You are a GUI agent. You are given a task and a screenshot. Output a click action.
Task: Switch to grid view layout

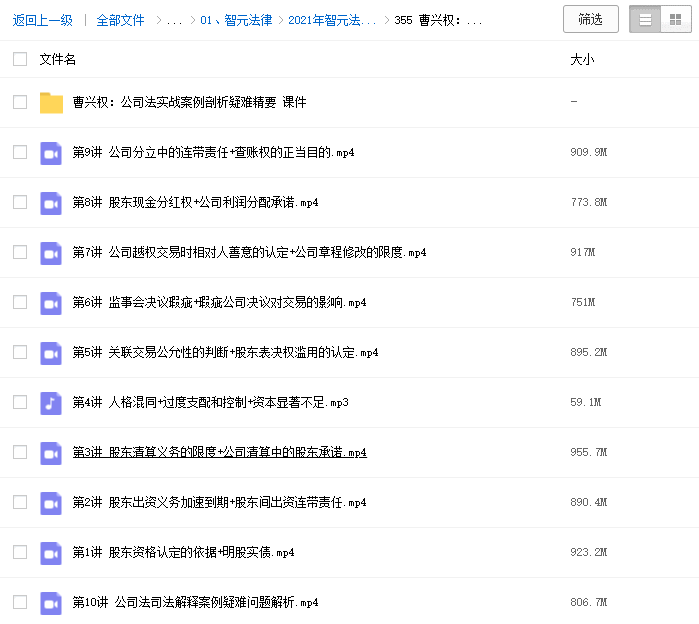[x=676, y=19]
